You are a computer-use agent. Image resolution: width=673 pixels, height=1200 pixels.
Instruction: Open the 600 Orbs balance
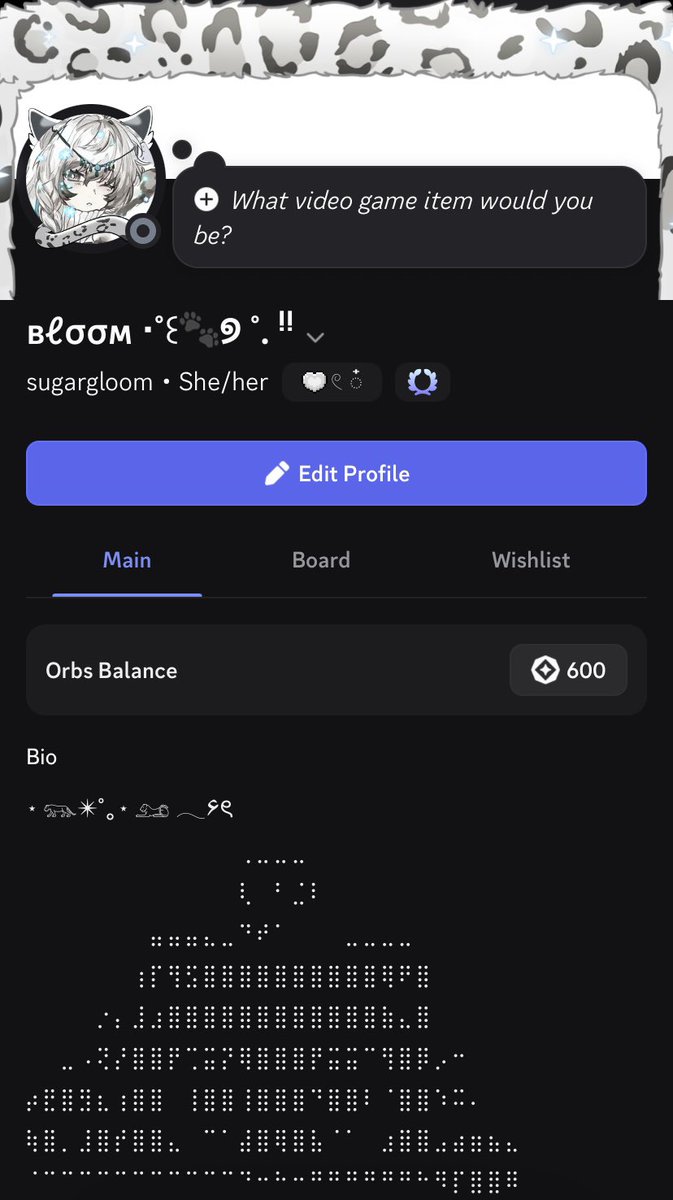568,670
